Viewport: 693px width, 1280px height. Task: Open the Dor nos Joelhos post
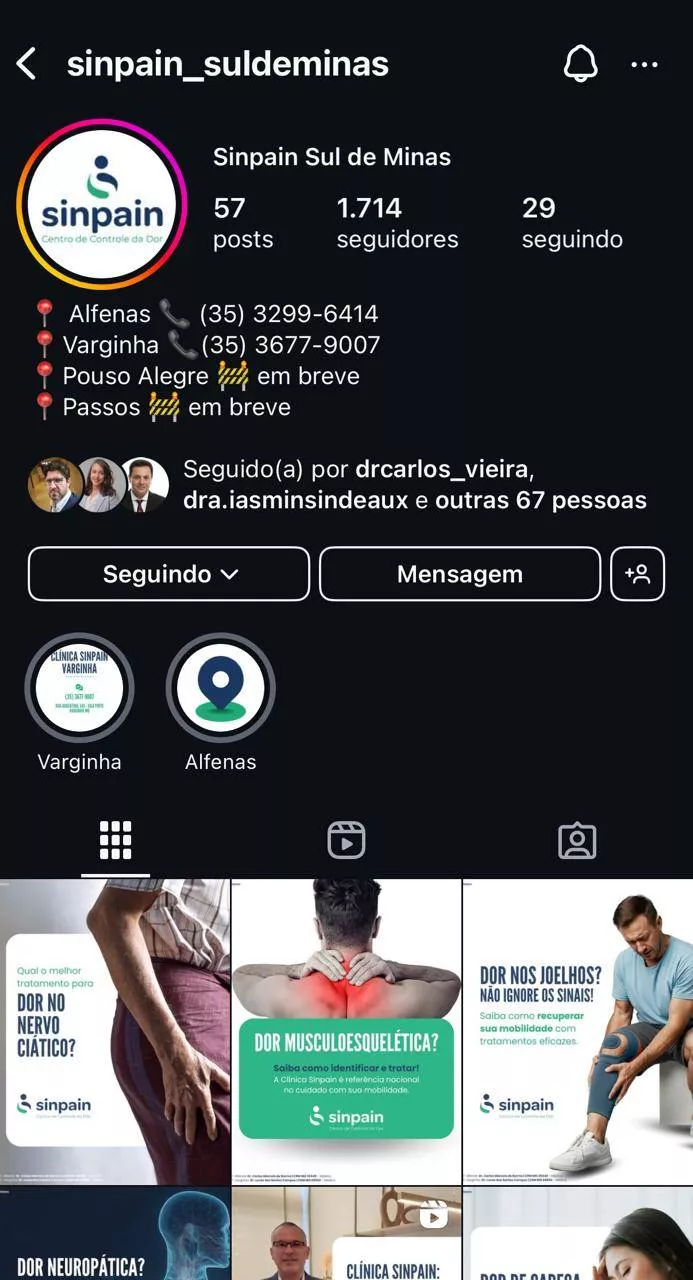(578, 1031)
